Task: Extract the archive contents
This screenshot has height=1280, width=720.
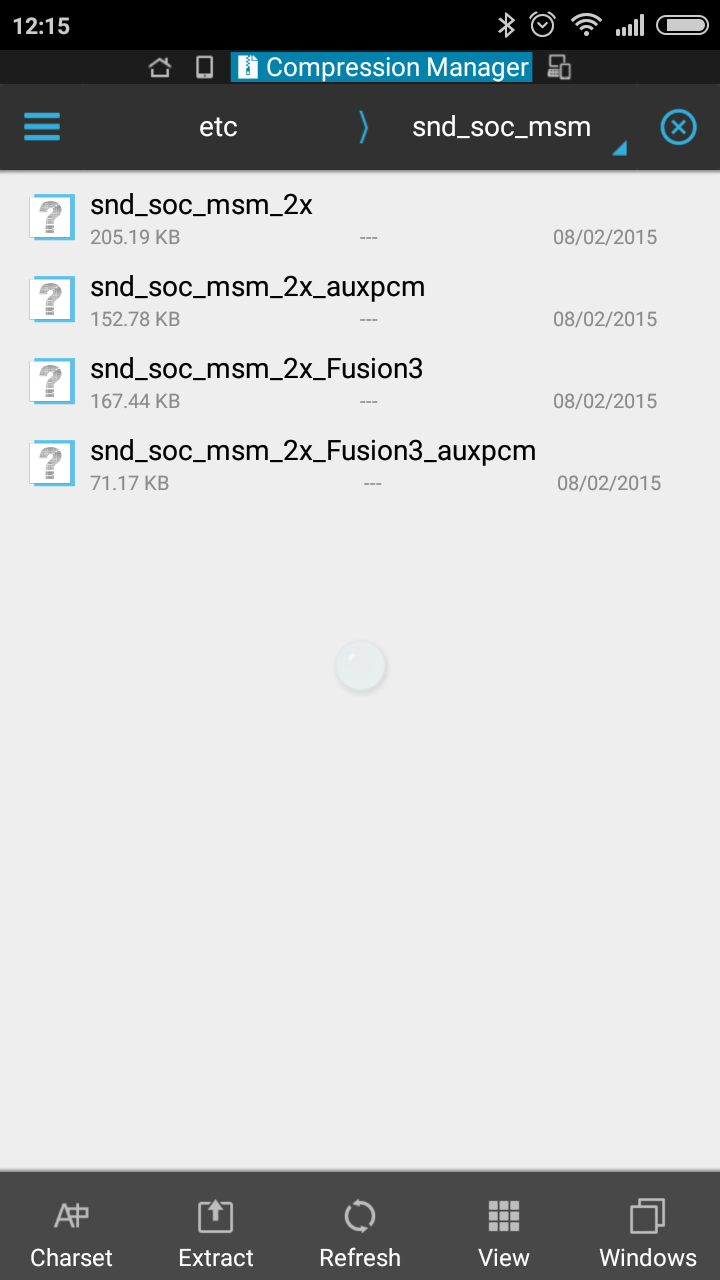Action: pos(216,1233)
